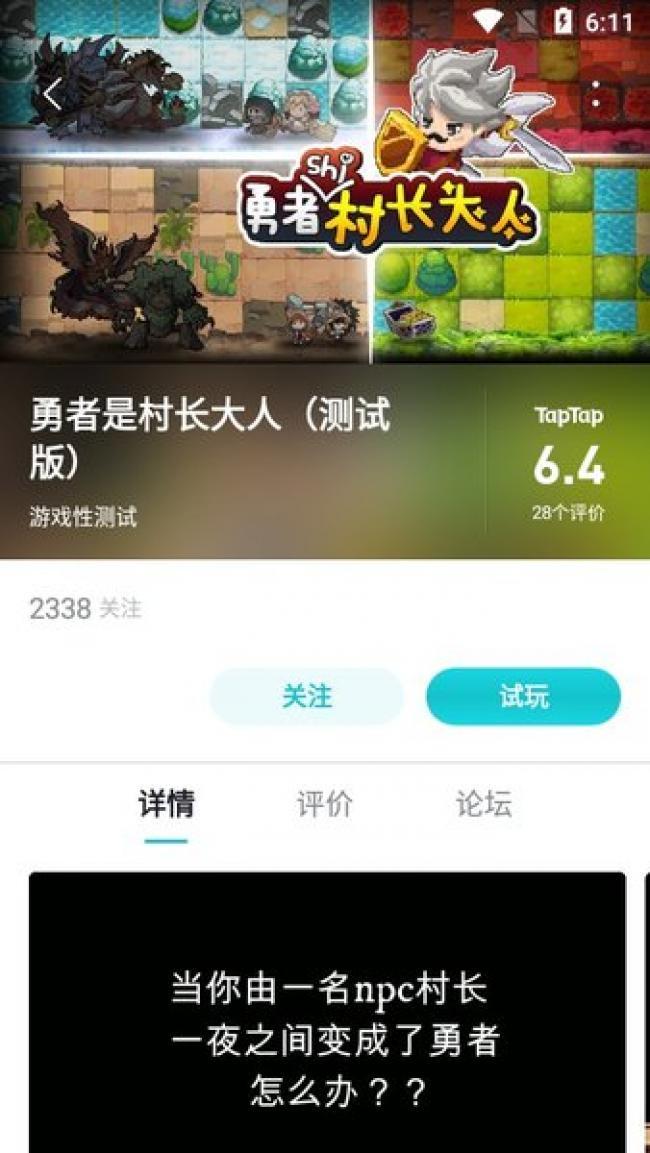This screenshot has height=1153, width=650.
Task: Switch to the 评价 reviews tab
Action: click(325, 804)
